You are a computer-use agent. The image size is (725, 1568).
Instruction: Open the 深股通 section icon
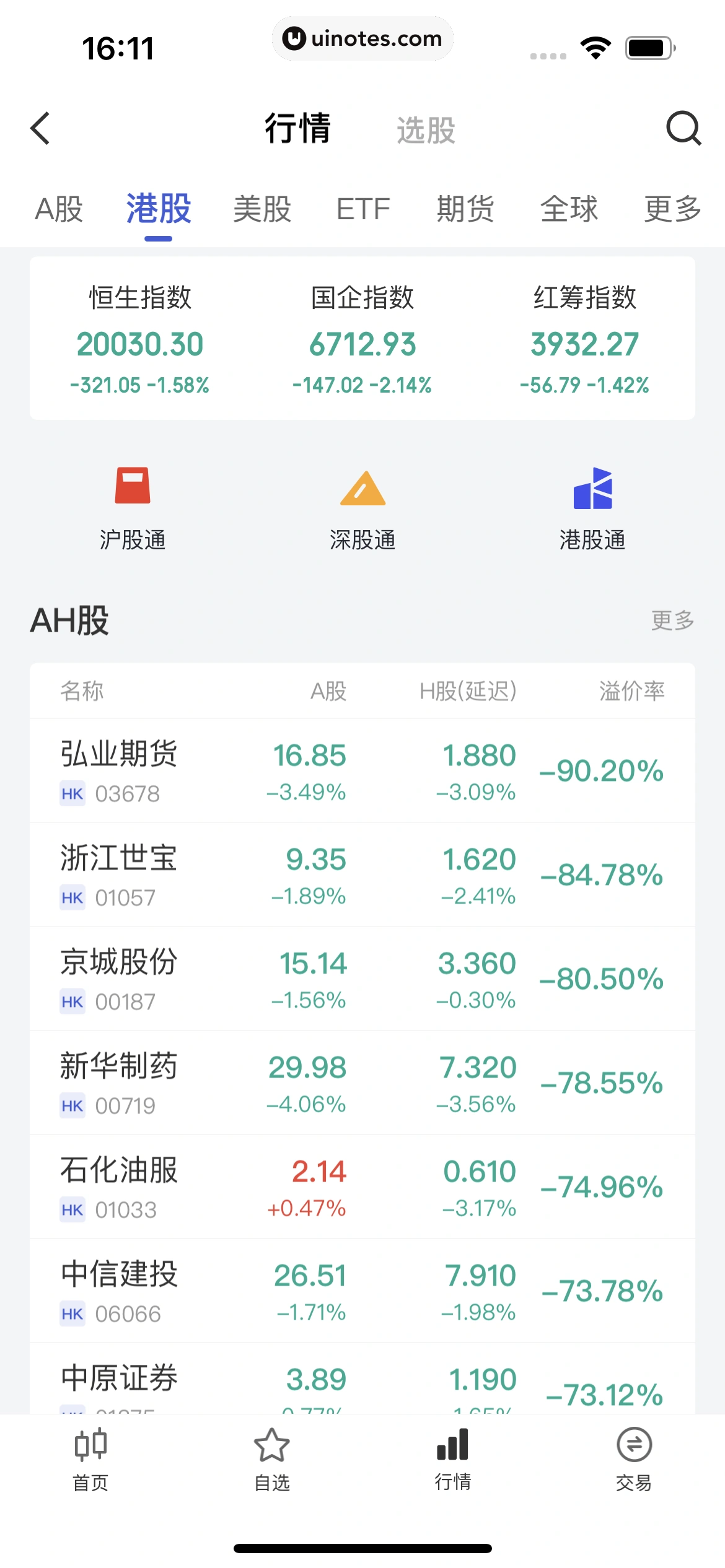pyautogui.click(x=362, y=491)
